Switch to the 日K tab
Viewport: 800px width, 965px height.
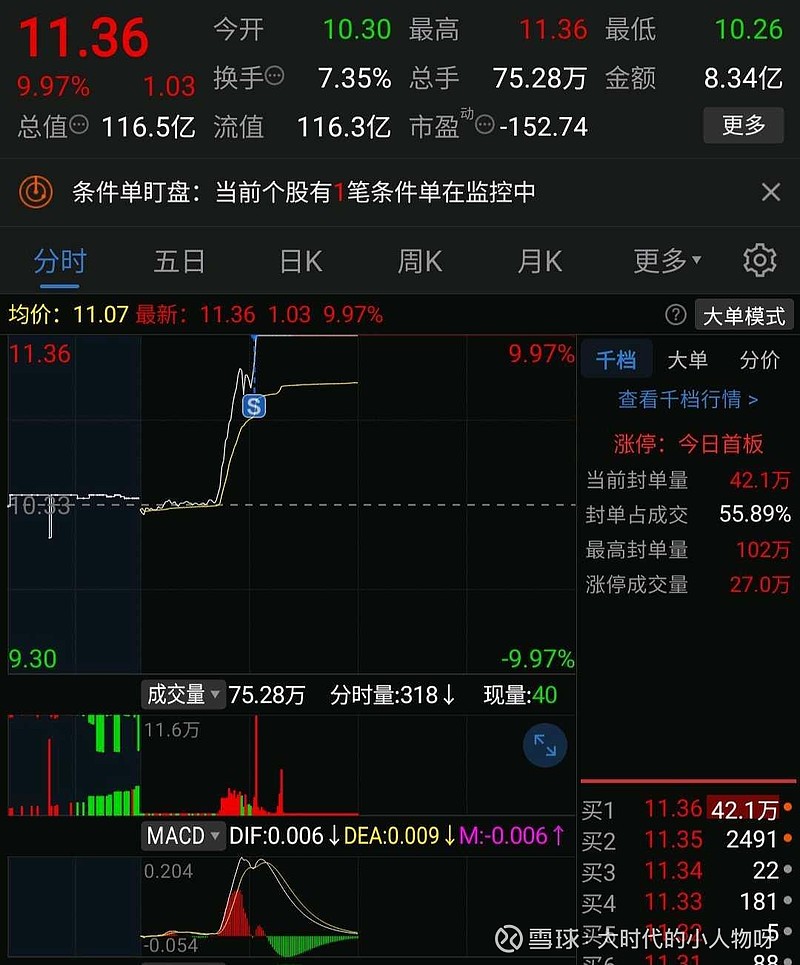298,260
